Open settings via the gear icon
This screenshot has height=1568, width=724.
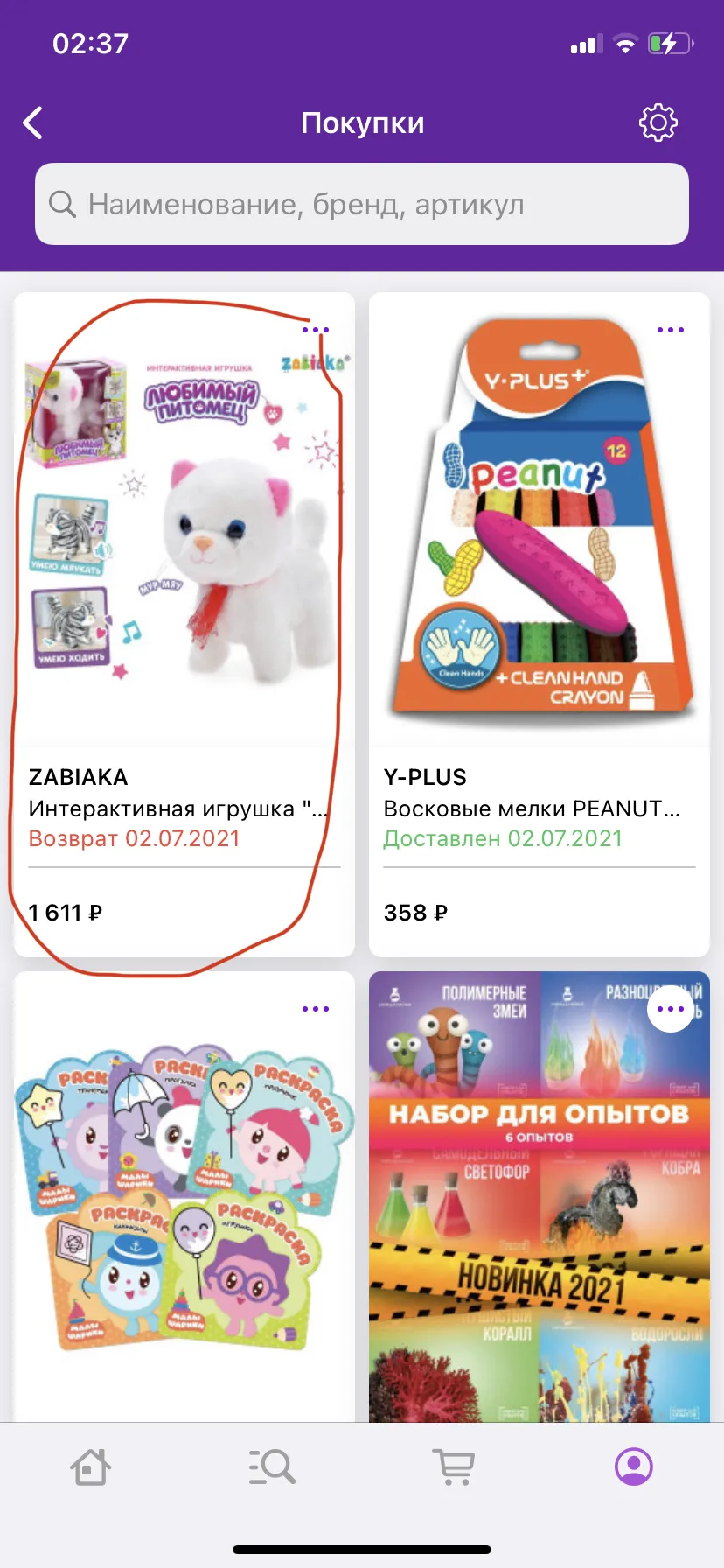[658, 123]
